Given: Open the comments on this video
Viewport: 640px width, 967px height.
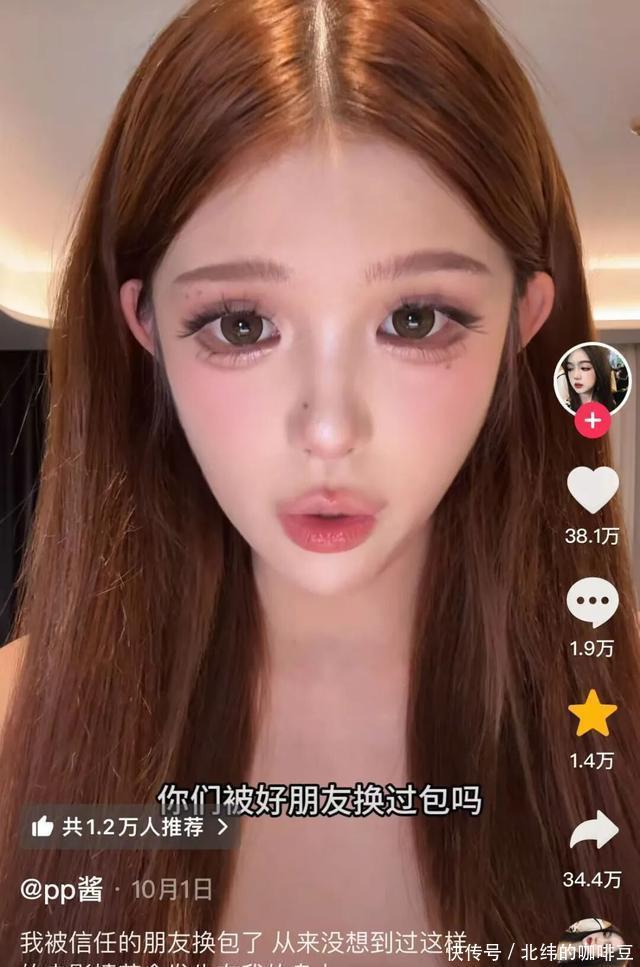Looking at the screenshot, I should pyautogui.click(x=592, y=602).
